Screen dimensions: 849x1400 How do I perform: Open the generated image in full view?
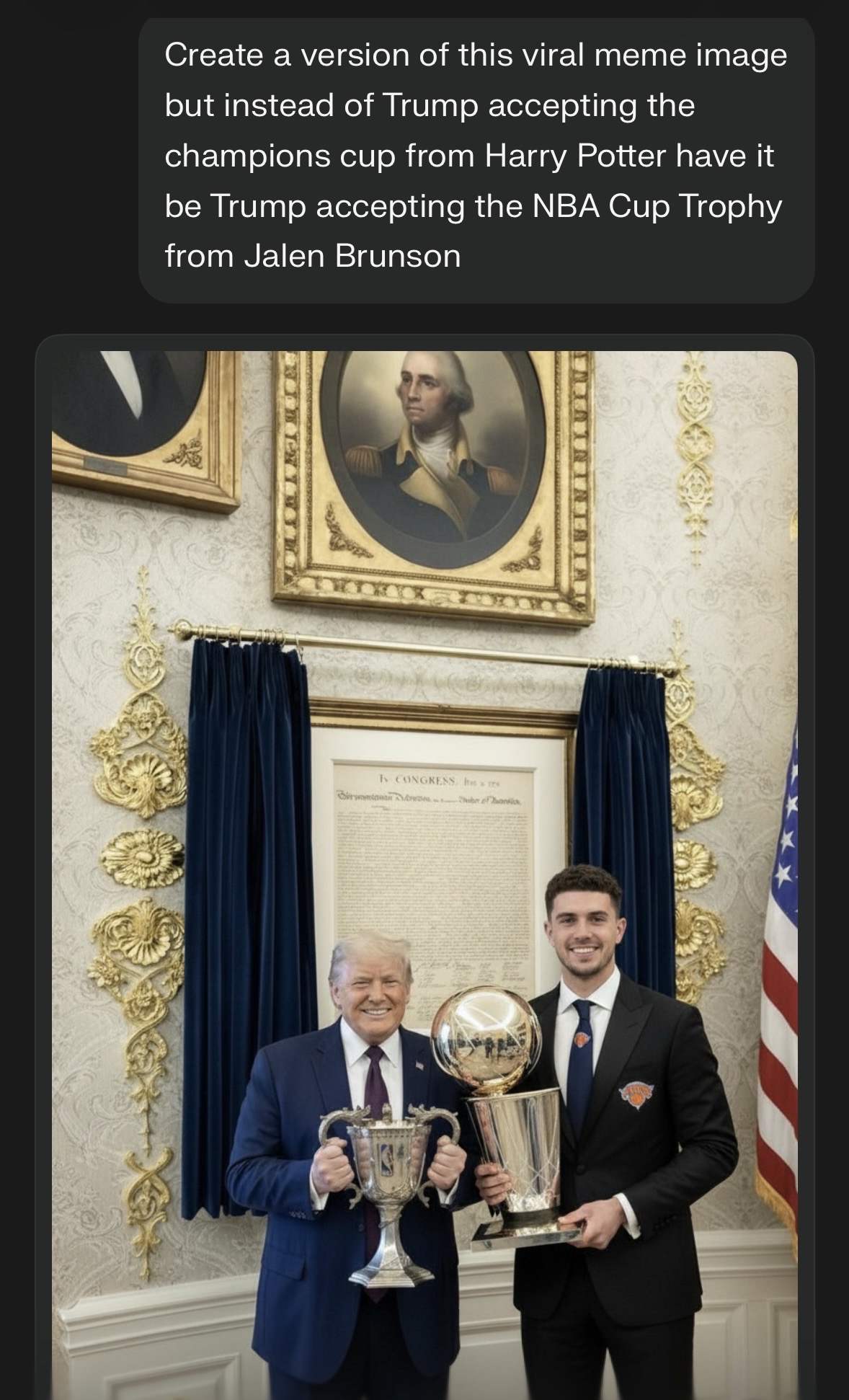tap(424, 865)
